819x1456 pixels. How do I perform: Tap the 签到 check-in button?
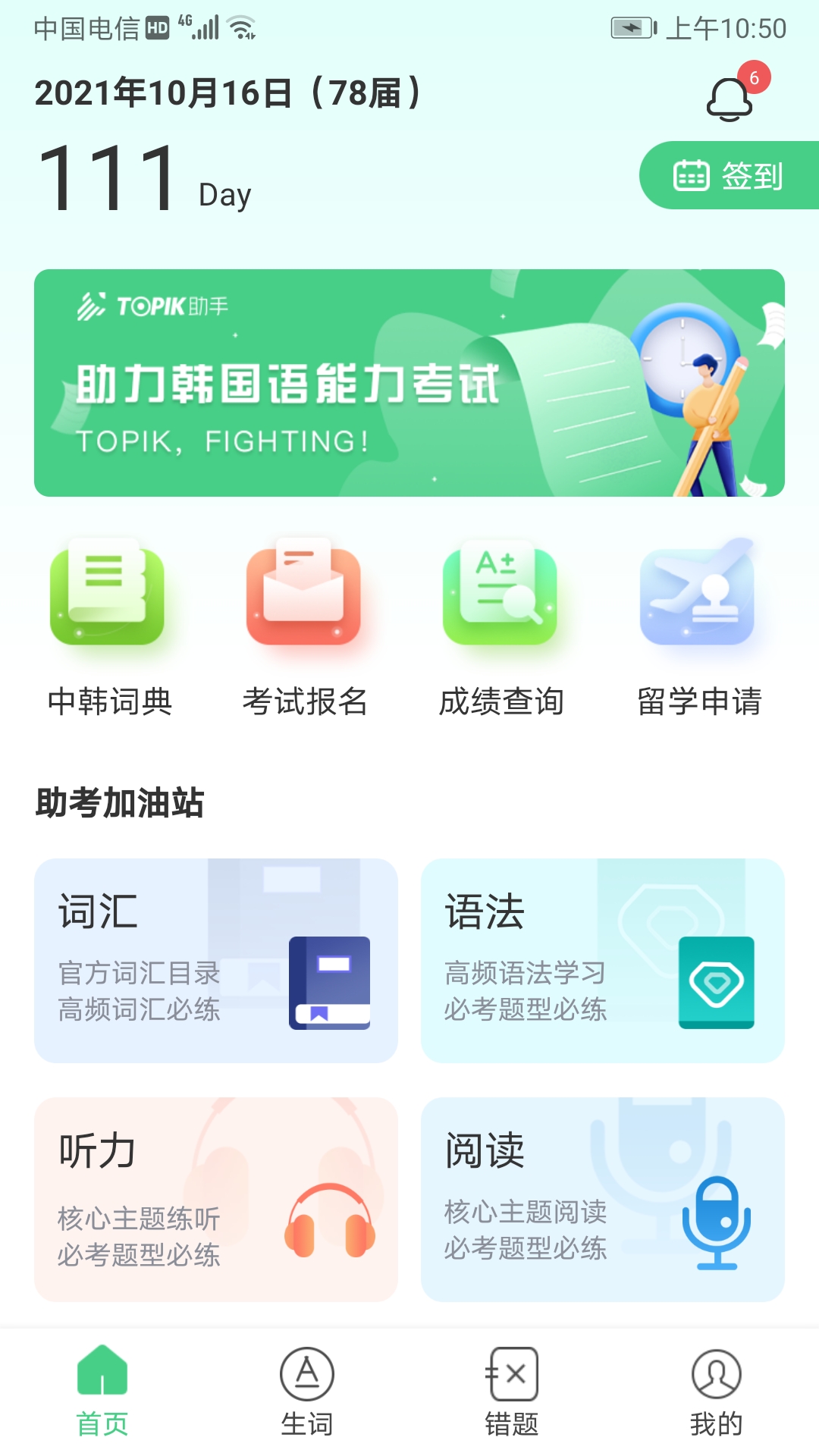coord(728,175)
